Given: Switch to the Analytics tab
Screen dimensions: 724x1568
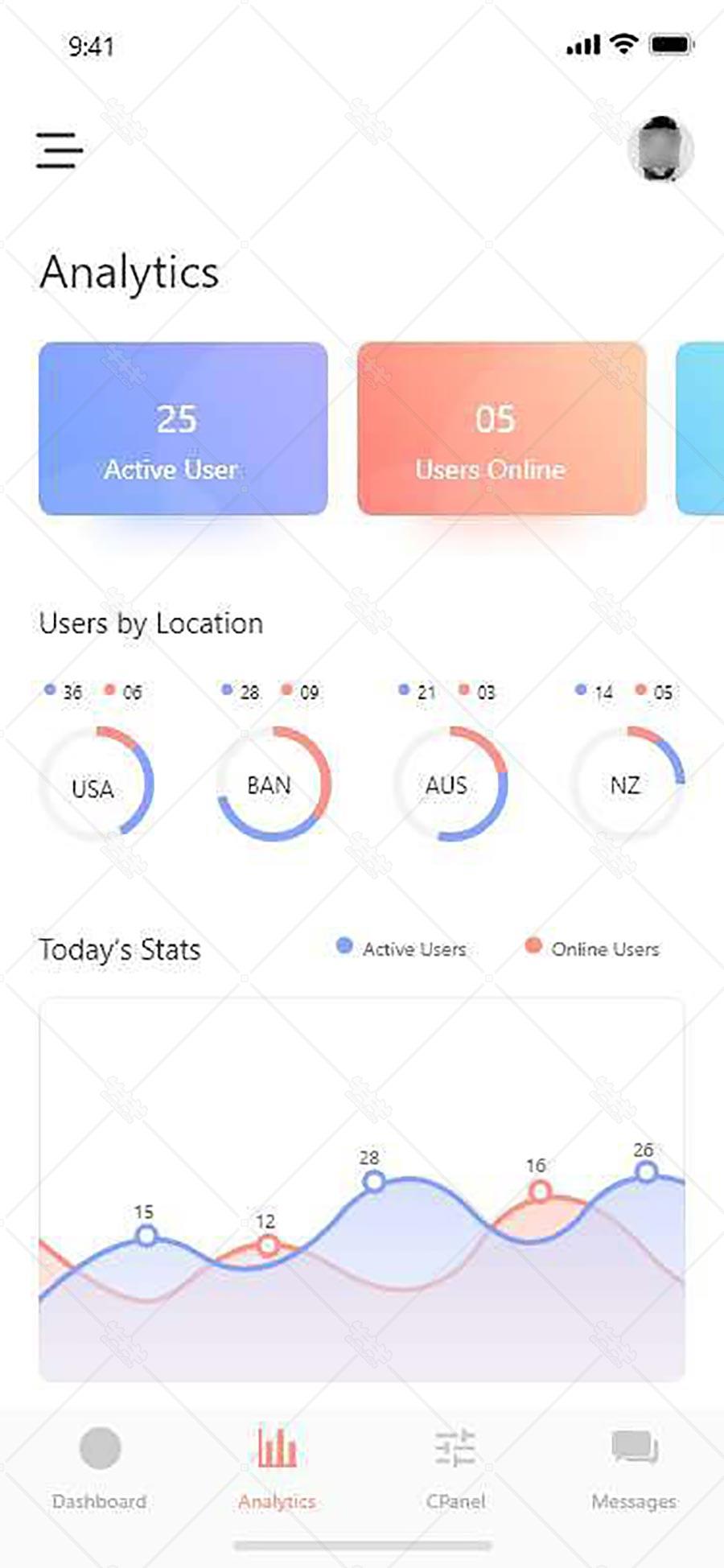Looking at the screenshot, I should [x=277, y=1468].
